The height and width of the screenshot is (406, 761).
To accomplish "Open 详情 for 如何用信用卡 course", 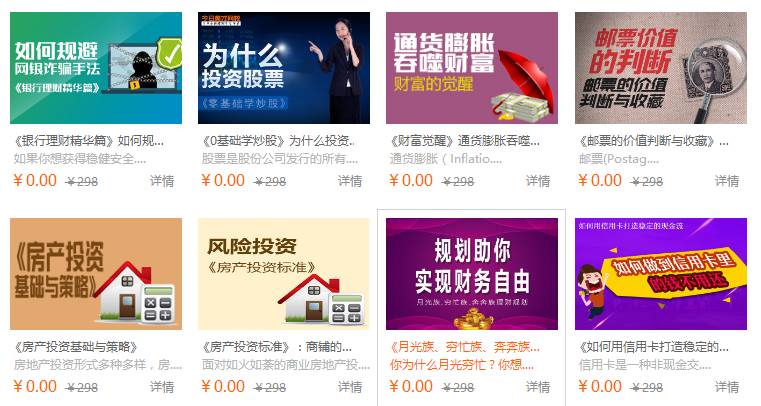I will (727, 387).
